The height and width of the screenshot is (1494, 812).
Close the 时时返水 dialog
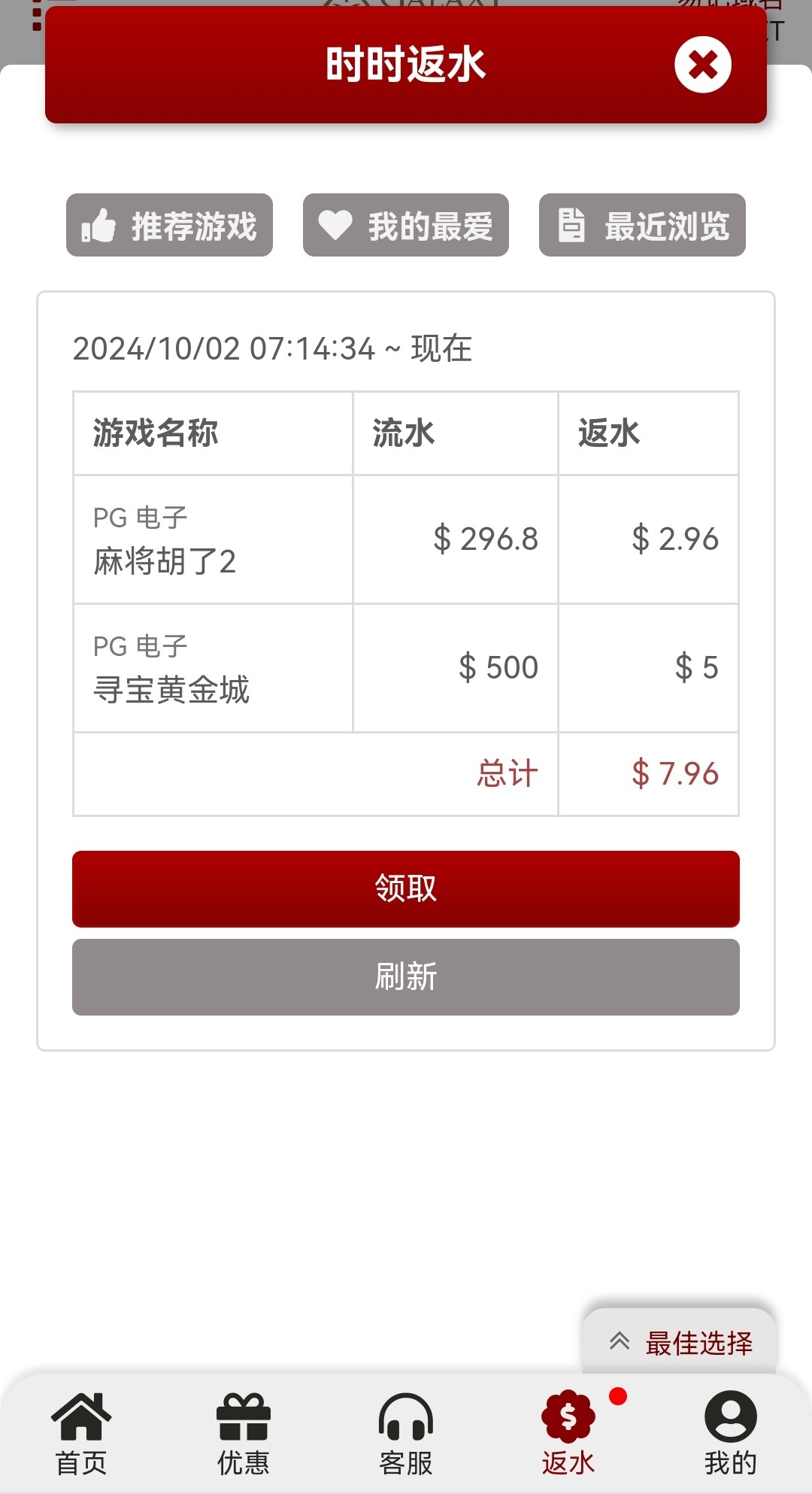(x=702, y=65)
